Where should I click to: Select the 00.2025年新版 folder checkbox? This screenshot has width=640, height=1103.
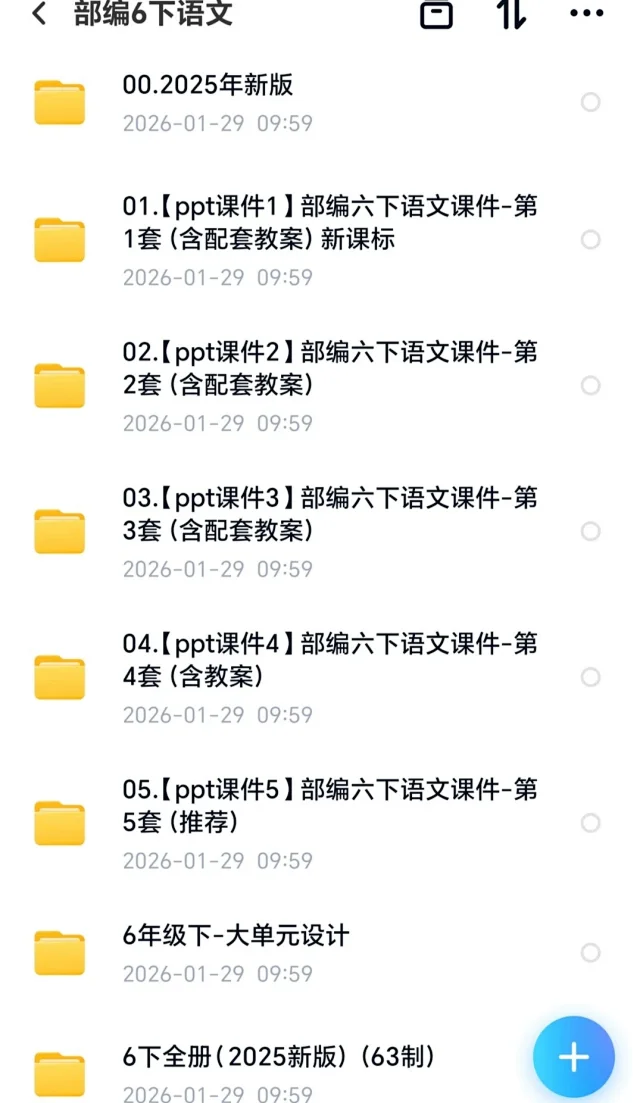coord(591,102)
